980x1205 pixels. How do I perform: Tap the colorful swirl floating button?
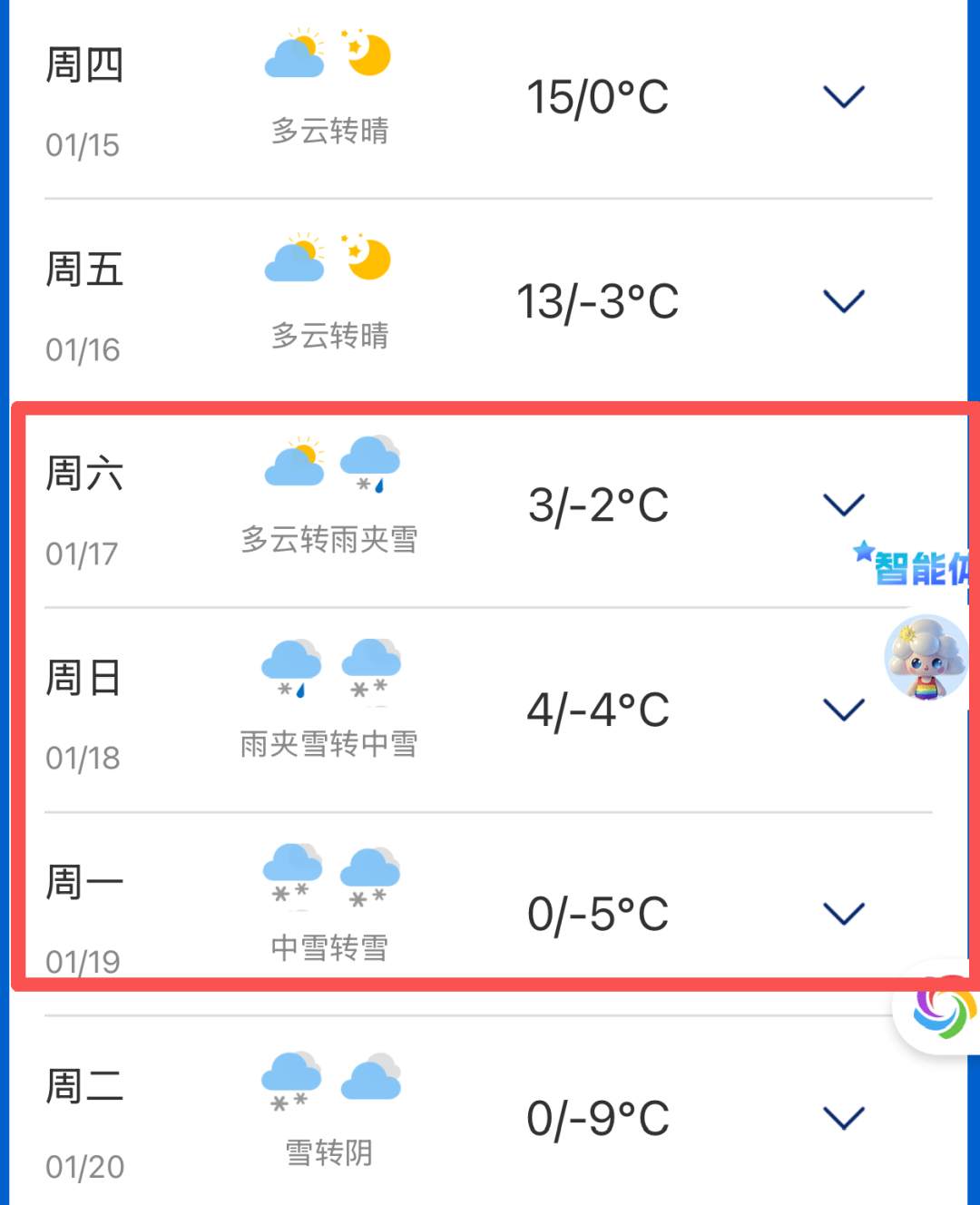coord(944,1009)
